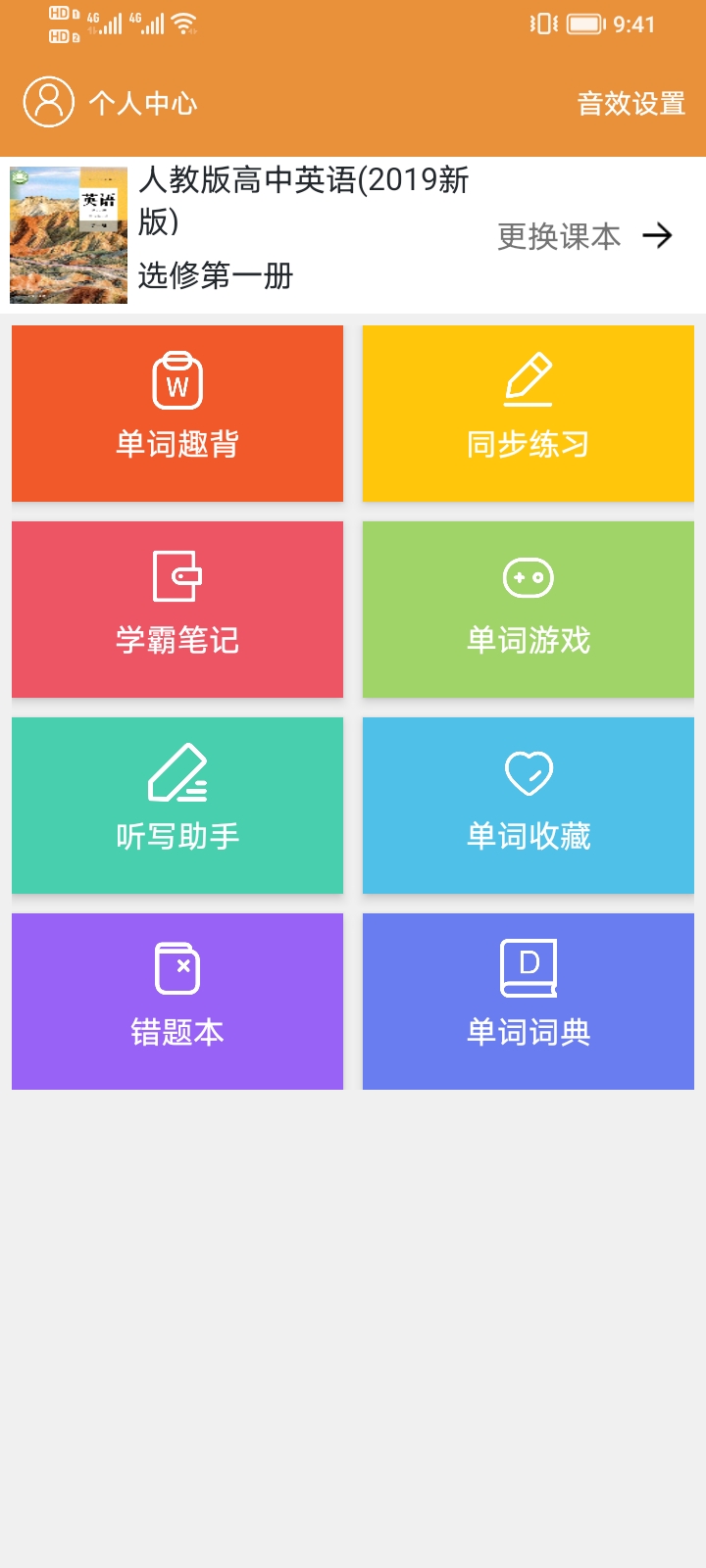Open 音效设置 sound effect settings
The width and height of the screenshot is (706, 1568).
pyautogui.click(x=631, y=102)
